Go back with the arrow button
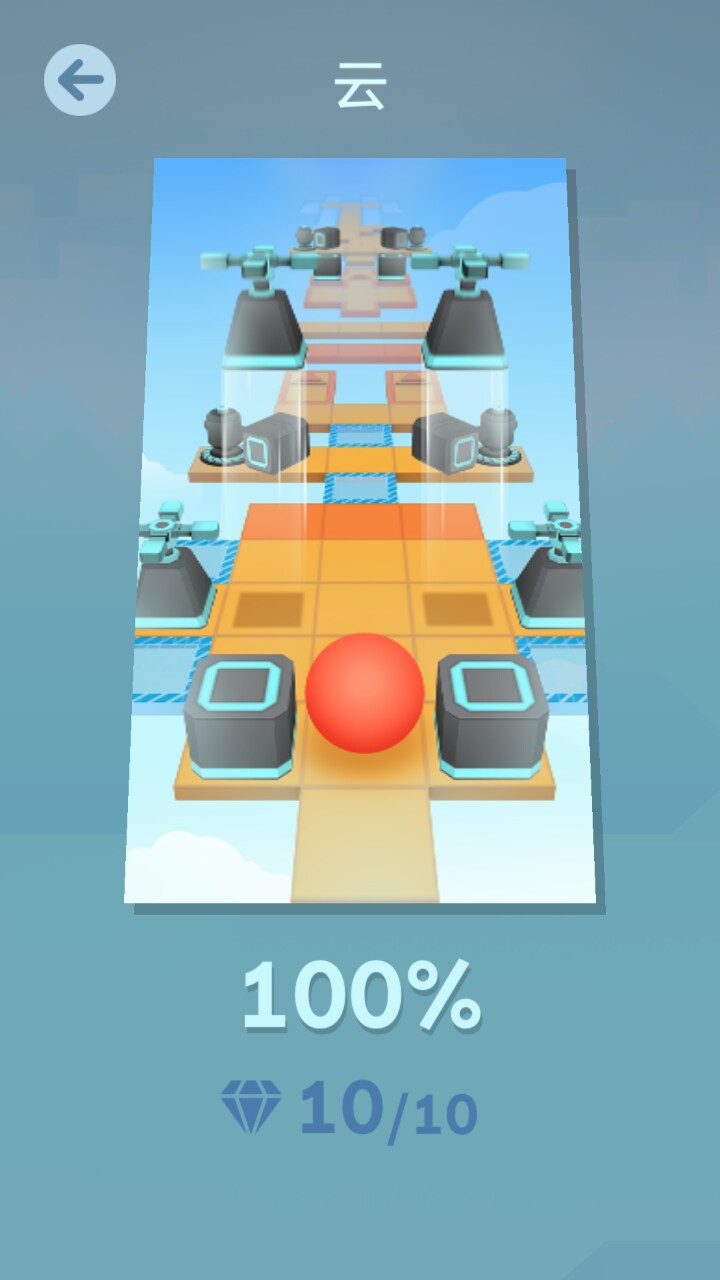The height and width of the screenshot is (1280, 720). click(x=80, y=80)
